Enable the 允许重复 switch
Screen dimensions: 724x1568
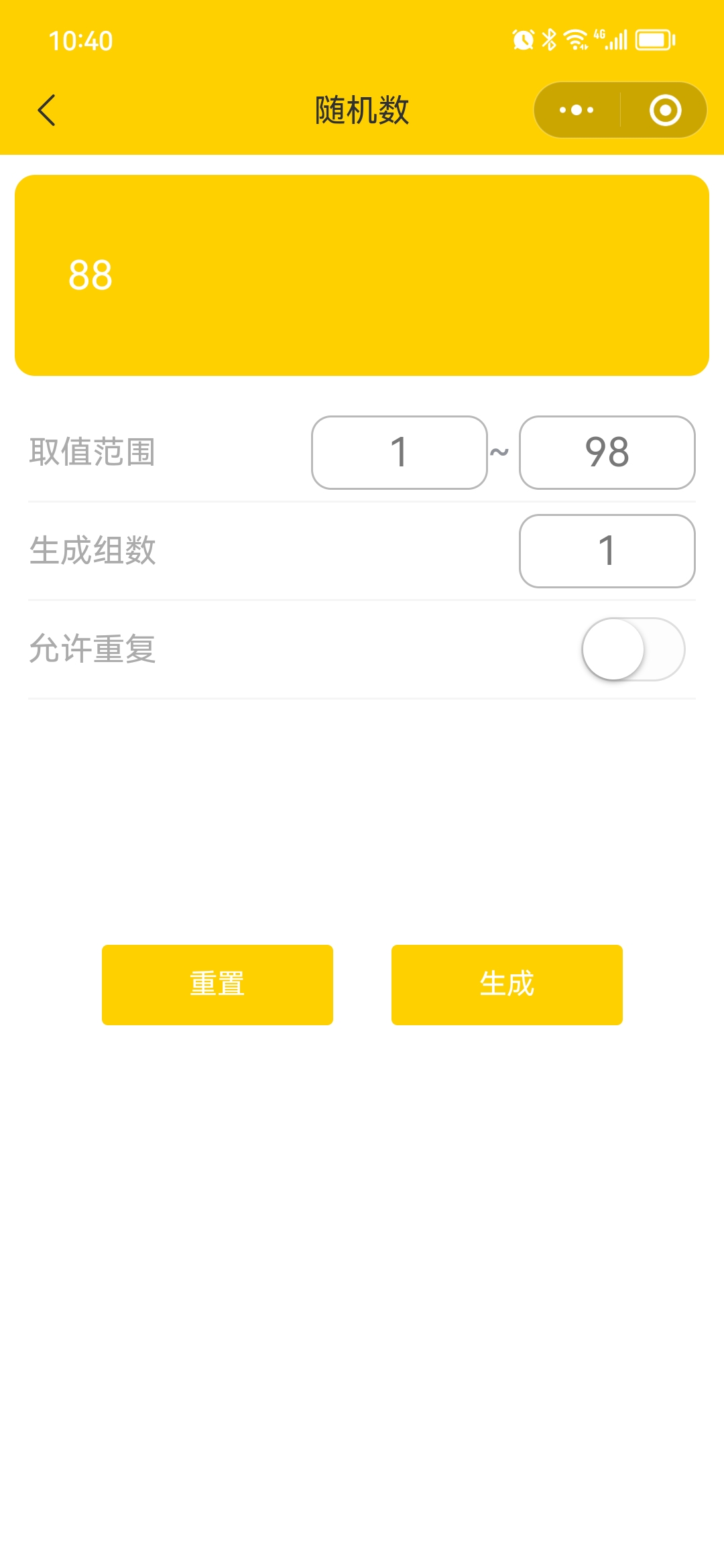[633, 649]
